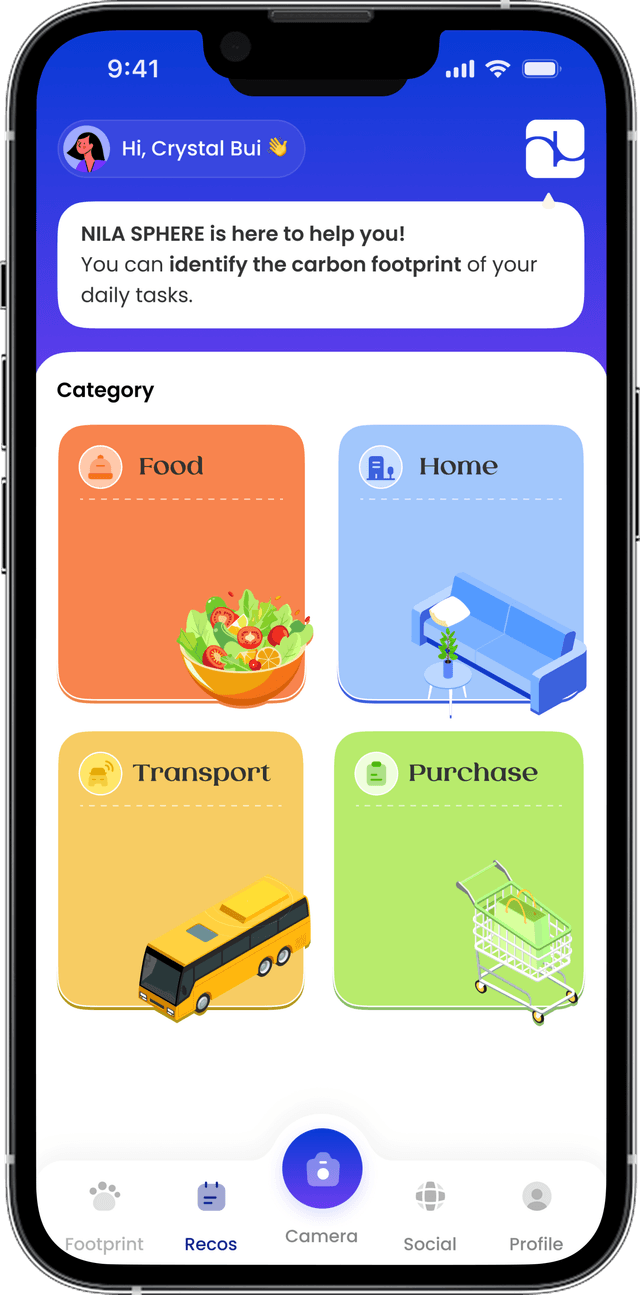Image resolution: width=640 pixels, height=1295 pixels.
Task: Open the Food category card
Action: (x=181, y=562)
